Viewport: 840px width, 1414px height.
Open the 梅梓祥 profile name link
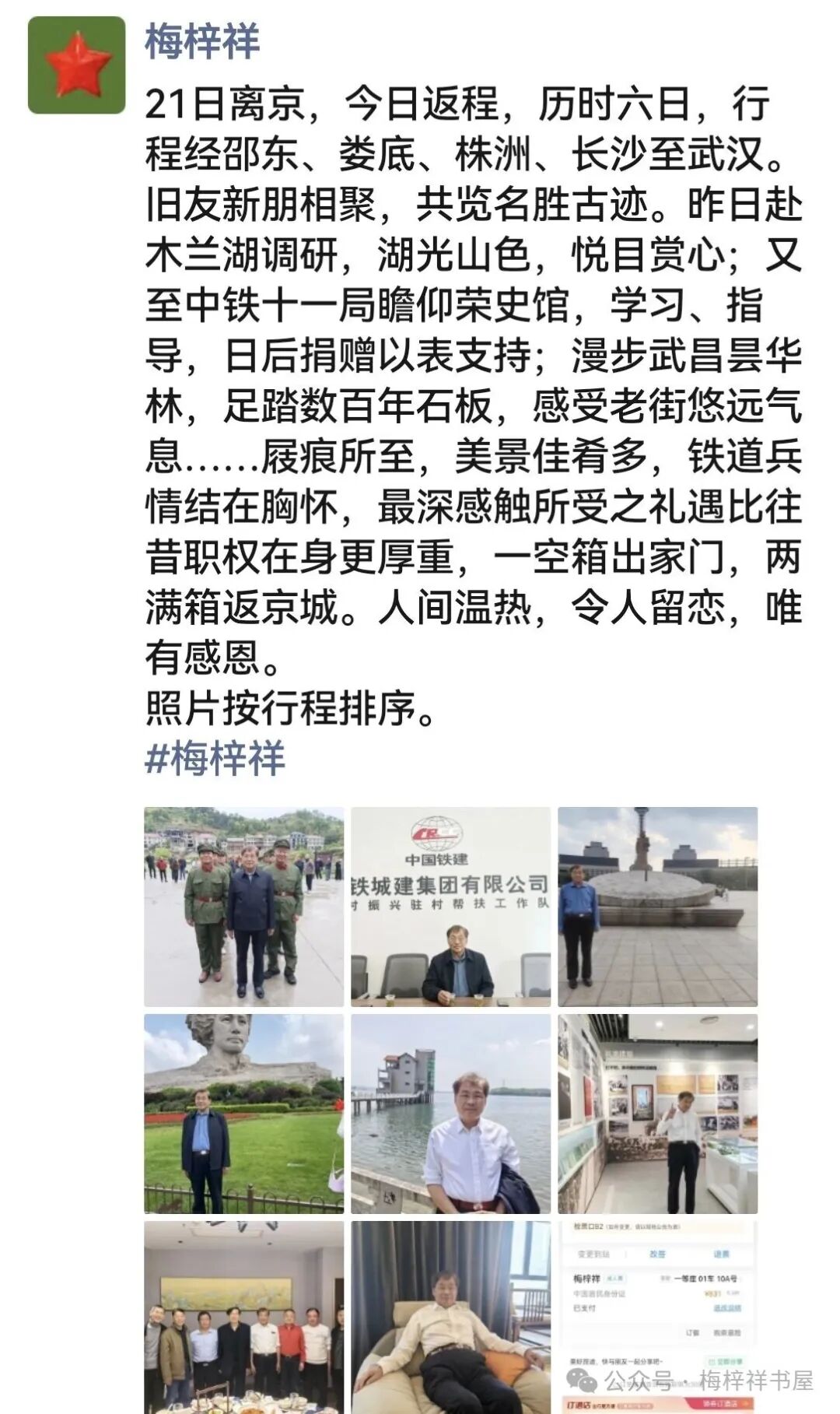point(202,41)
